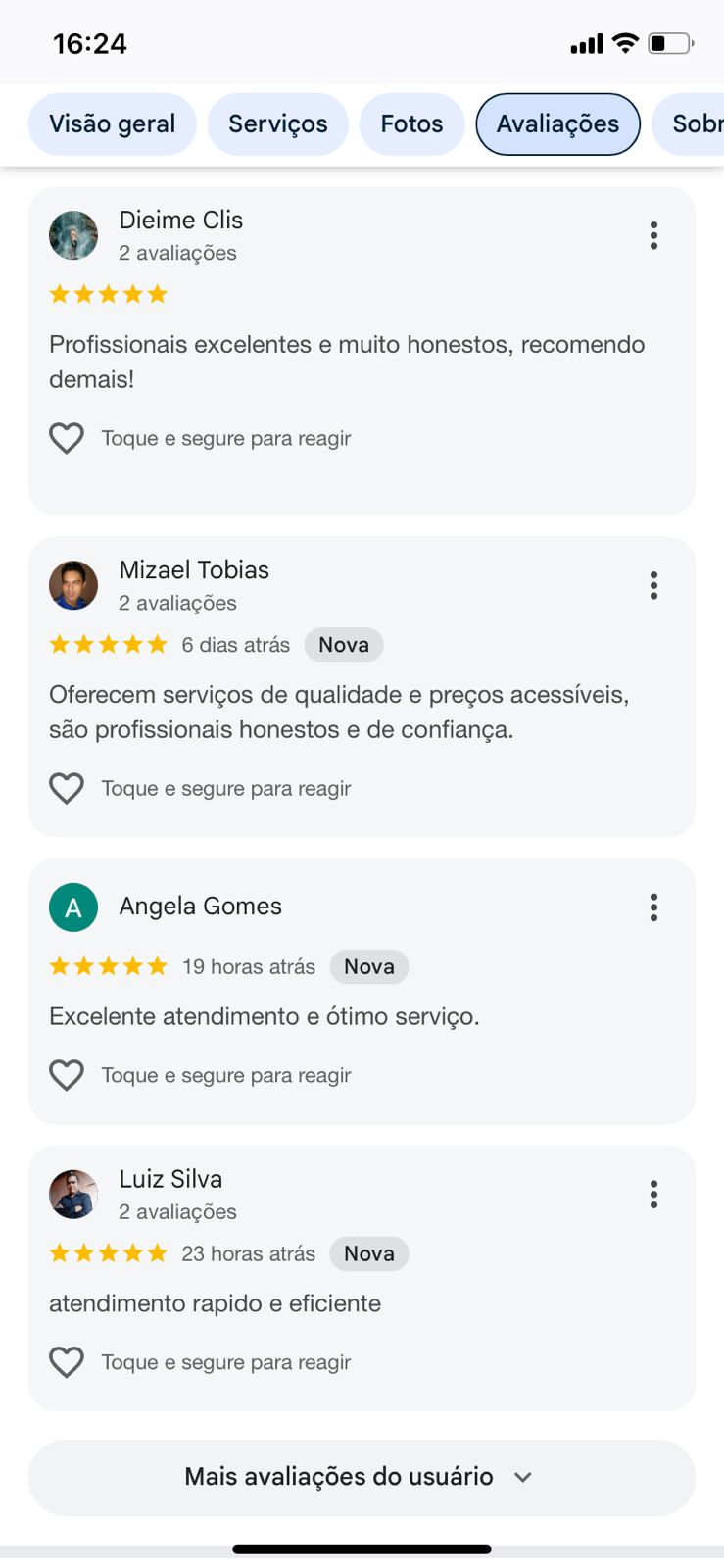The width and height of the screenshot is (724, 1568).
Task: Like the review by Dieime Clis
Action: [x=67, y=438]
